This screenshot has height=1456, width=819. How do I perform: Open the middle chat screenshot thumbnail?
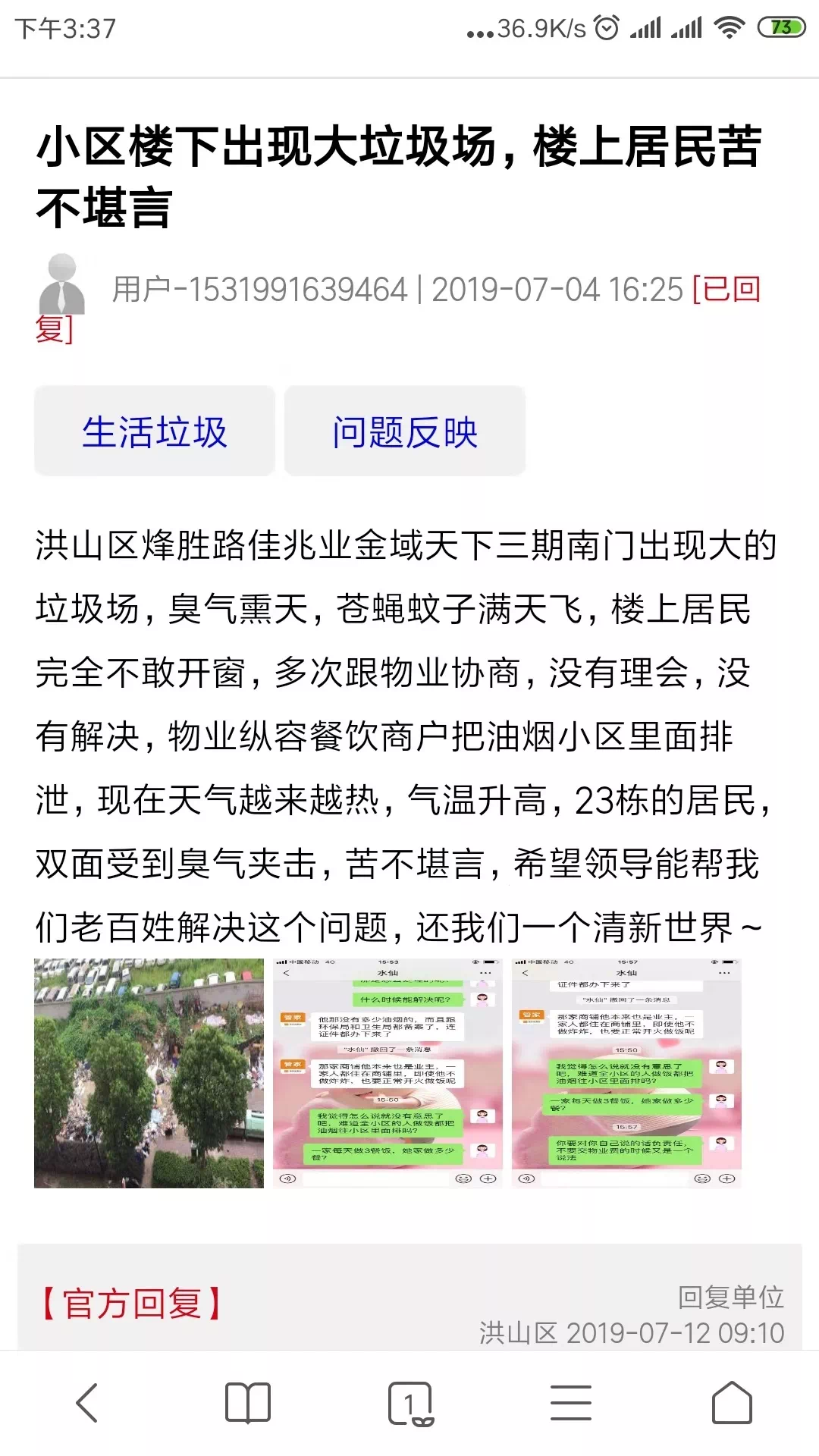tap(388, 1073)
